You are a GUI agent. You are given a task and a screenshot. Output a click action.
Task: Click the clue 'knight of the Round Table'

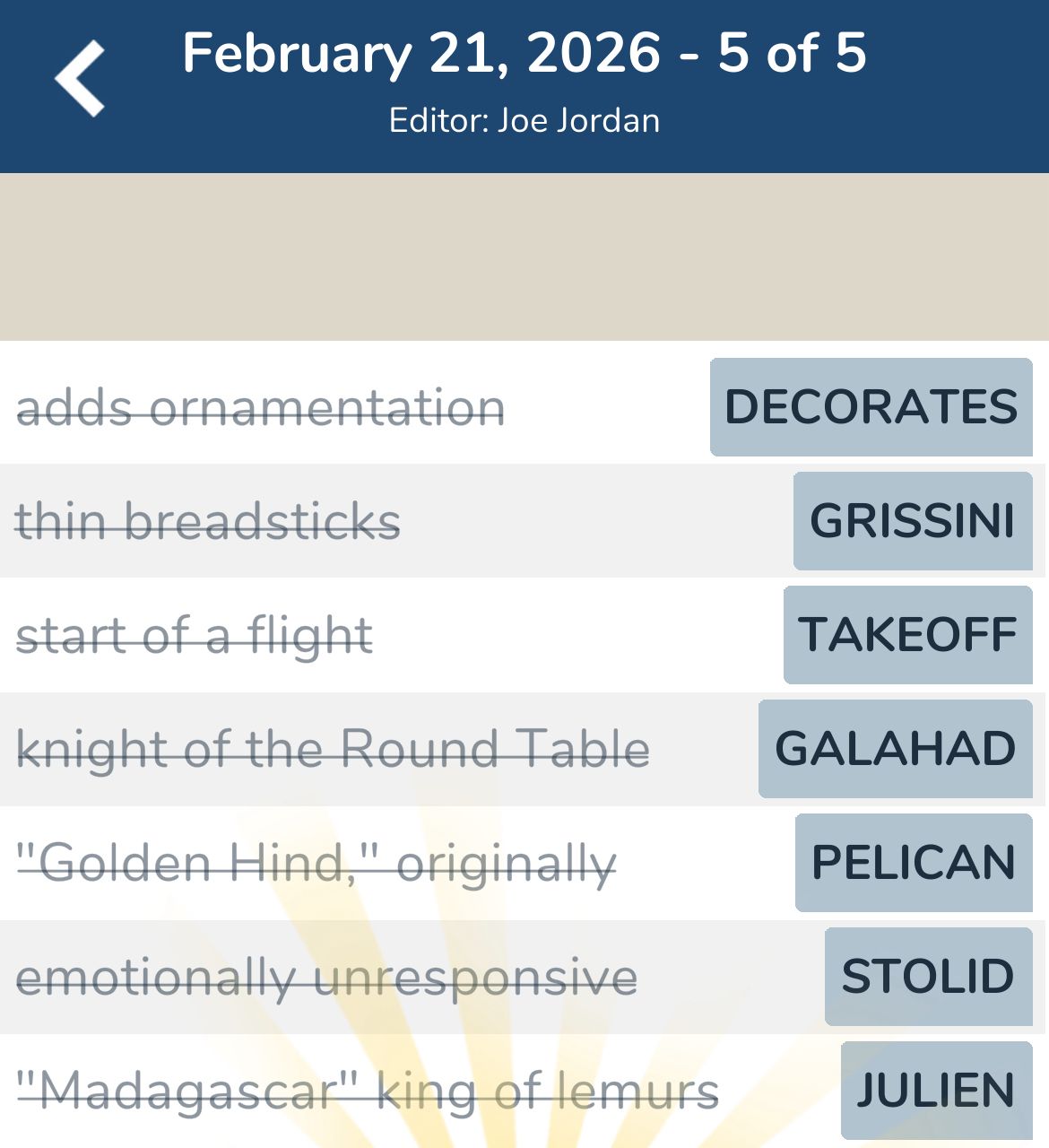click(x=334, y=749)
